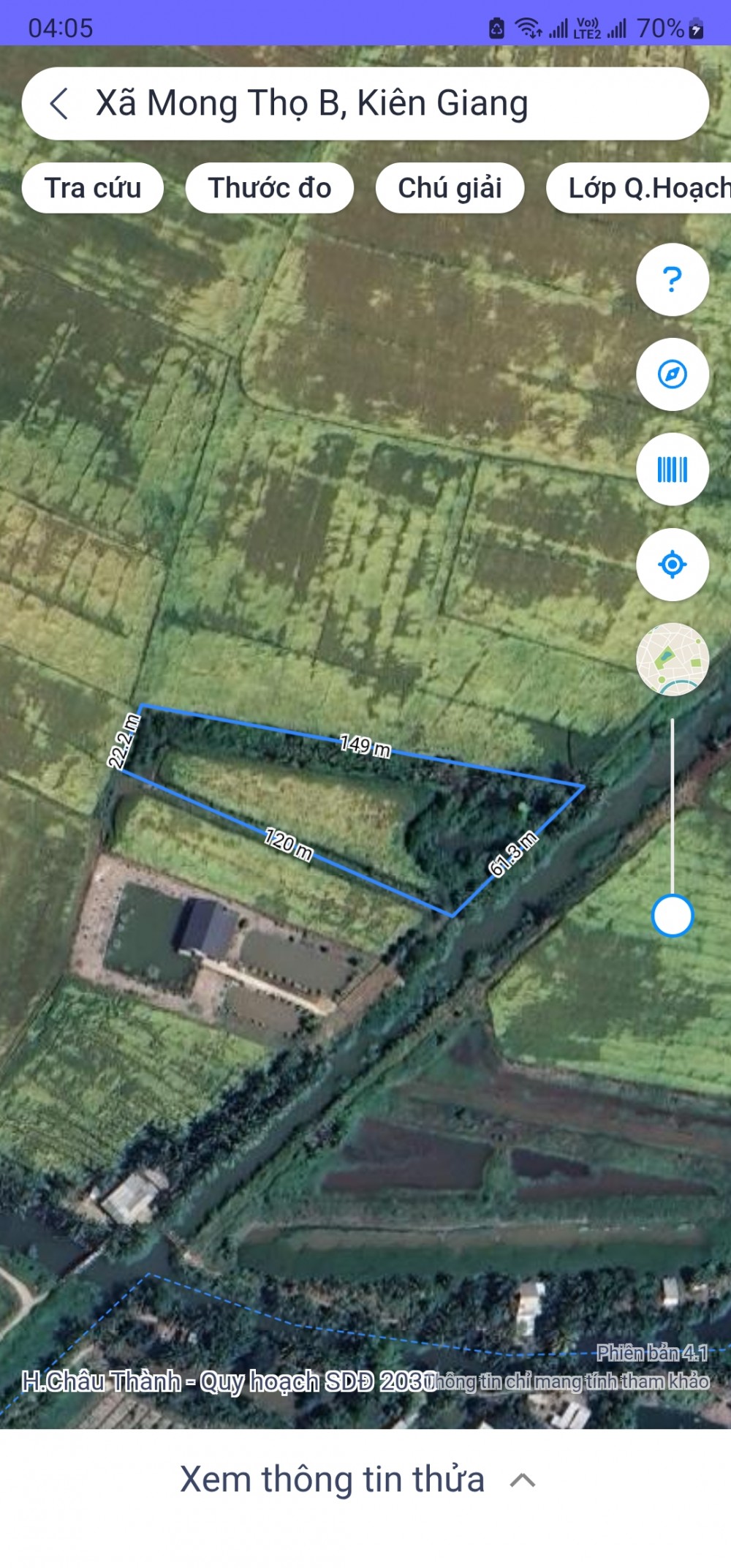This screenshot has width=731, height=1568.
Task: Expand Xem thông tin thửa panel
Action: 358,1480
